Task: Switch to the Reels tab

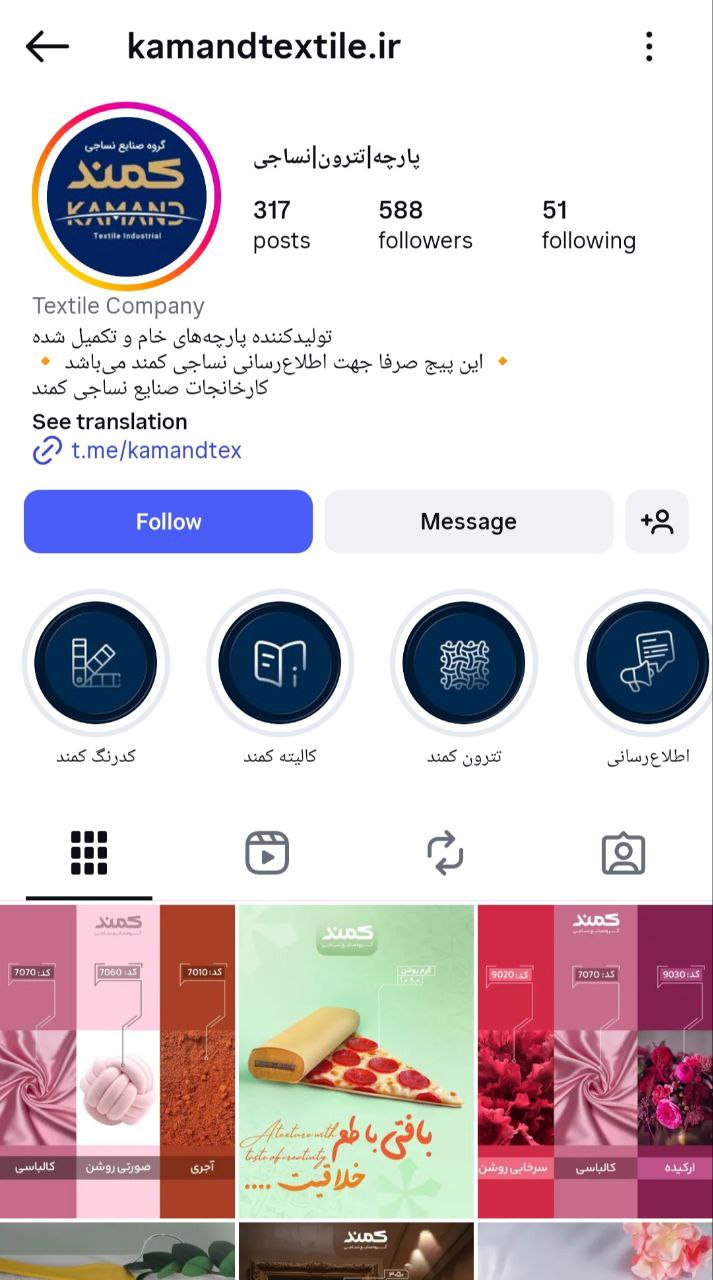Action: click(267, 853)
